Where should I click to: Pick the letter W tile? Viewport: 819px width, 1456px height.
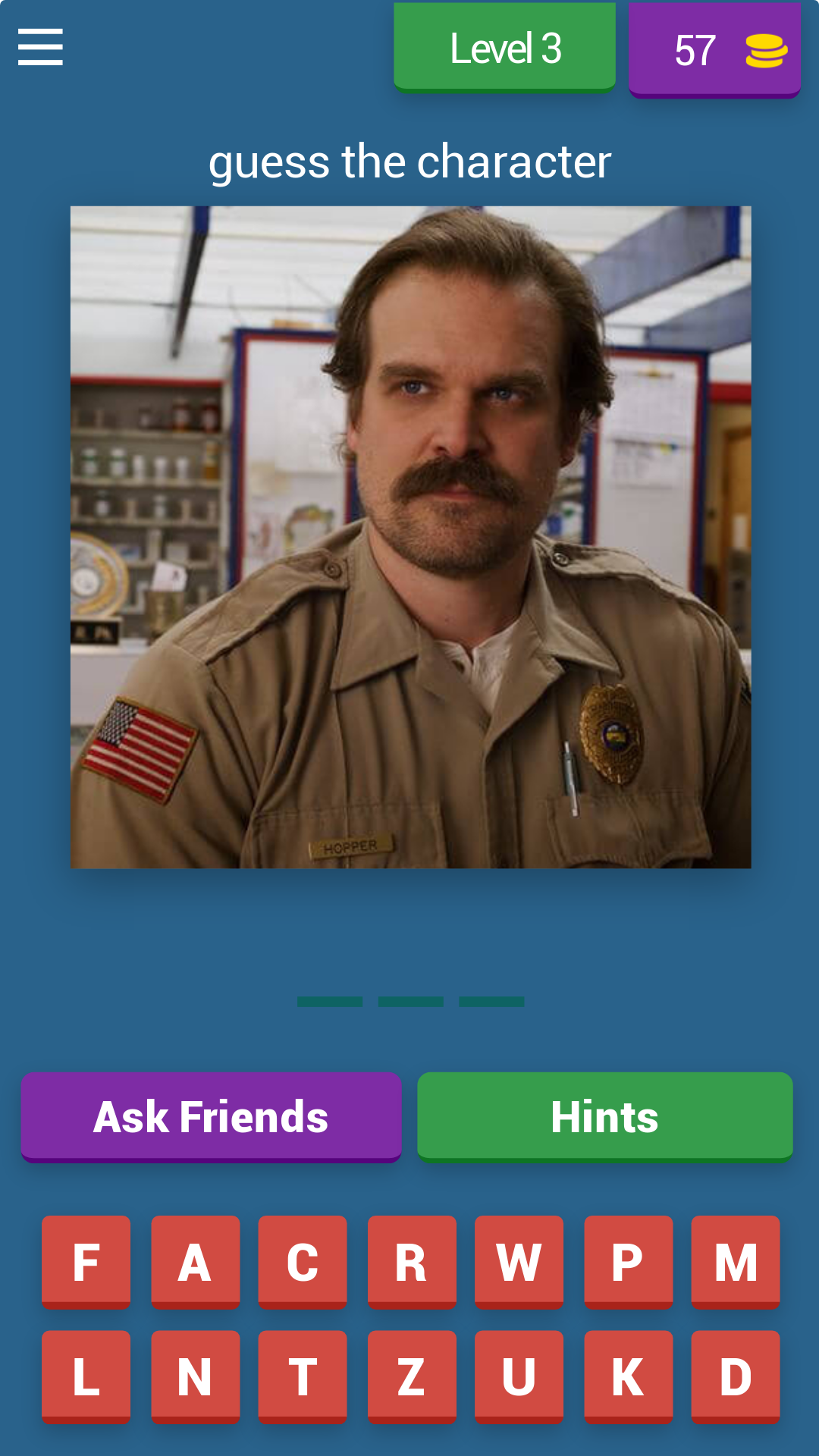pos(519,1260)
